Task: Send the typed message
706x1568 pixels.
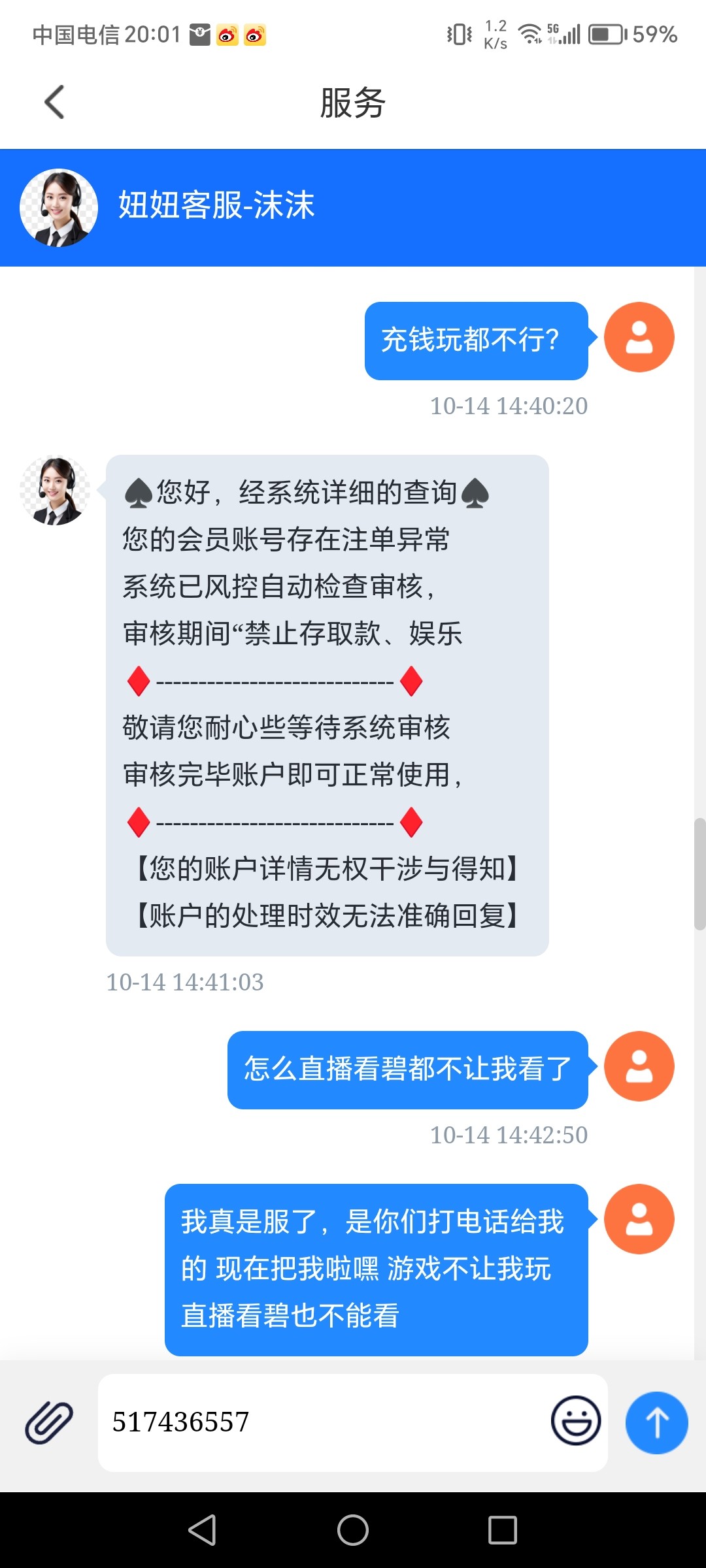Action: 656,1422
